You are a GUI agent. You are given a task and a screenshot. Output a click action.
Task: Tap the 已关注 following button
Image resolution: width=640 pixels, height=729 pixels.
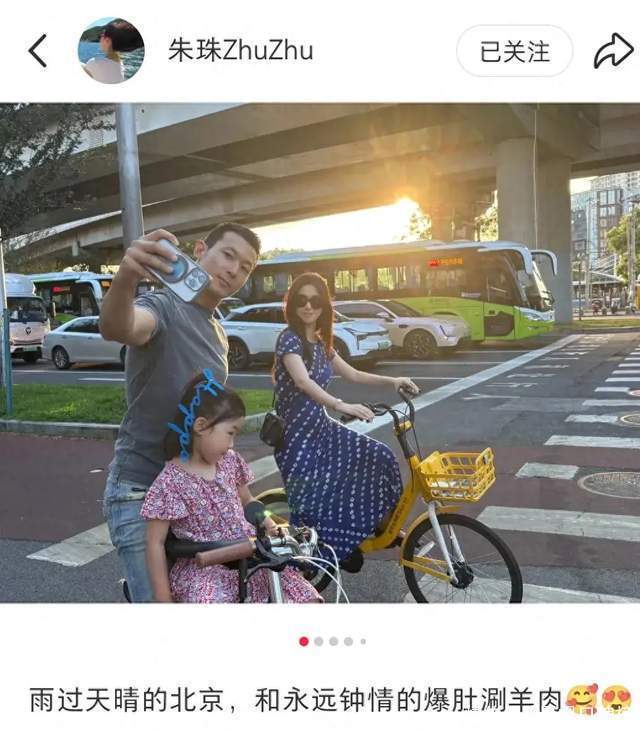click(514, 51)
